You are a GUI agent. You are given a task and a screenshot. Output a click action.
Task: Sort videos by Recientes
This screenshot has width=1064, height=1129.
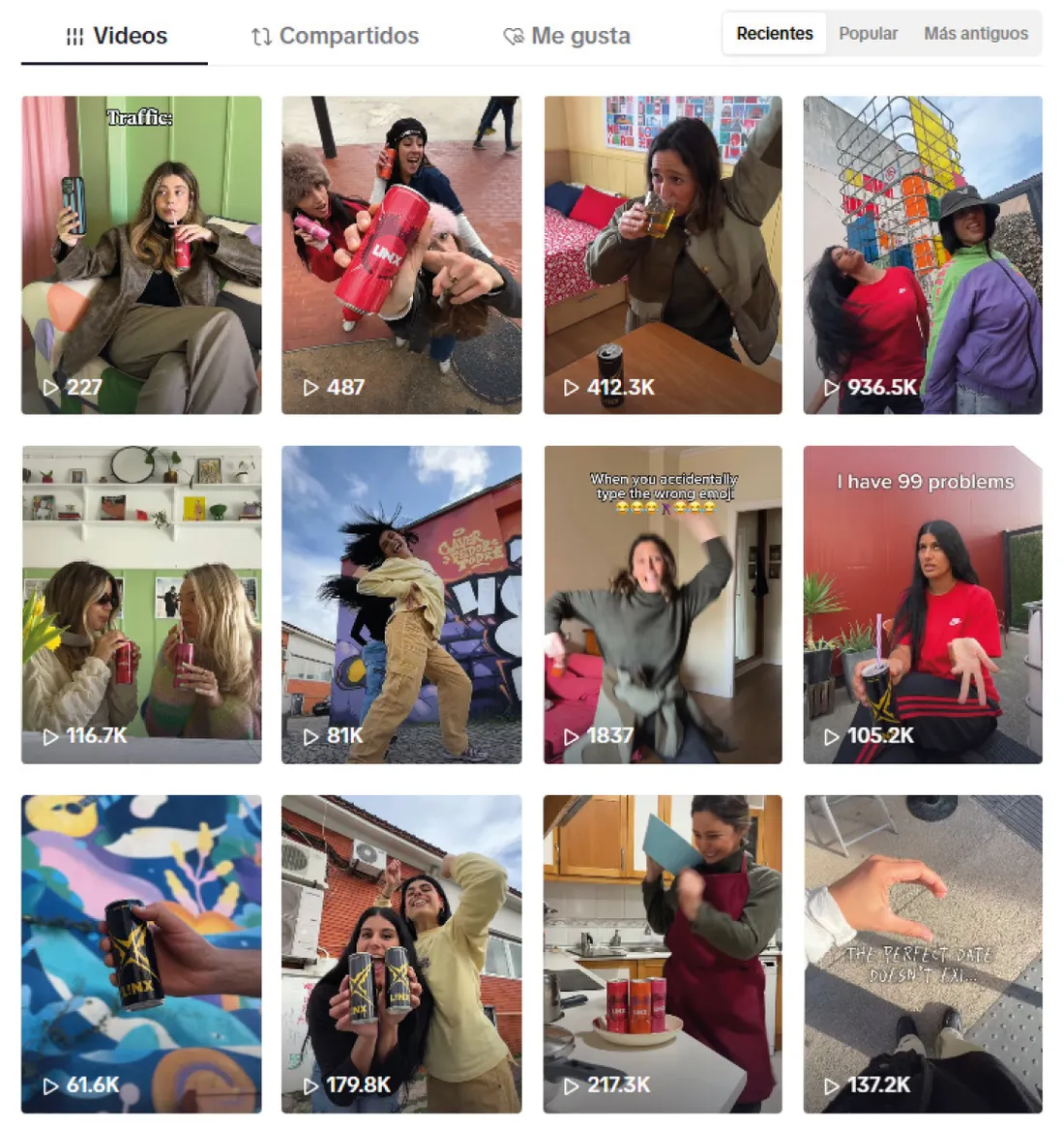[774, 34]
